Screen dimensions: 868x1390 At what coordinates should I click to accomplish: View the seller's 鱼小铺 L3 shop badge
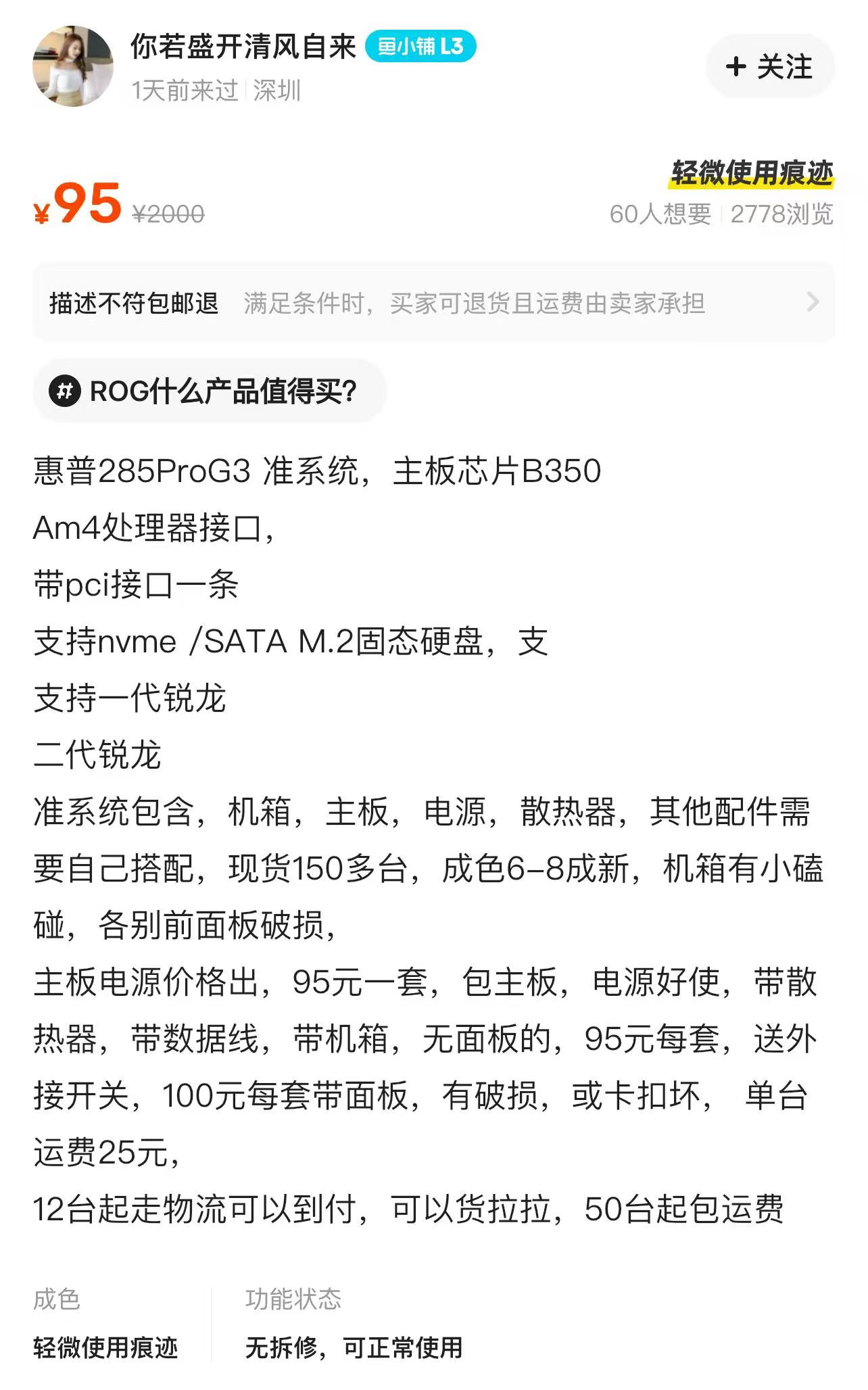[x=420, y=47]
